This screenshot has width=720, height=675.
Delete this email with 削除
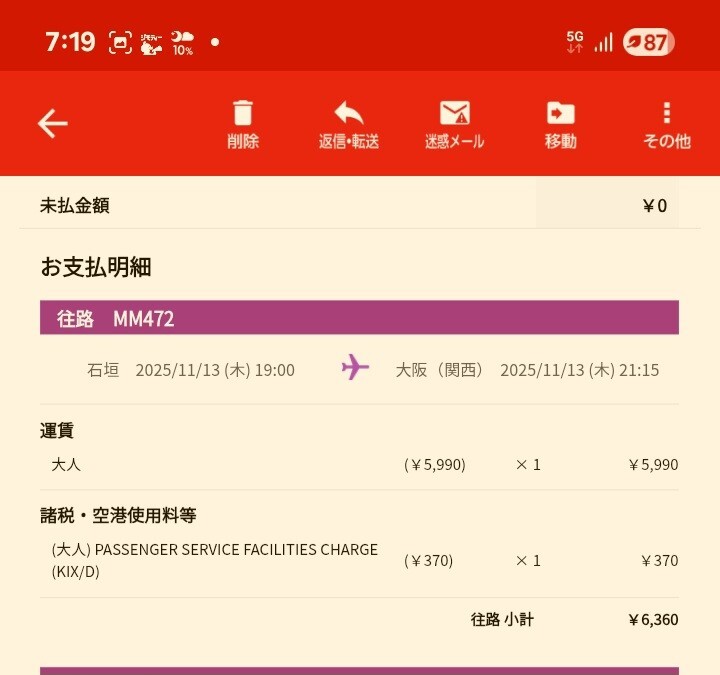[243, 124]
